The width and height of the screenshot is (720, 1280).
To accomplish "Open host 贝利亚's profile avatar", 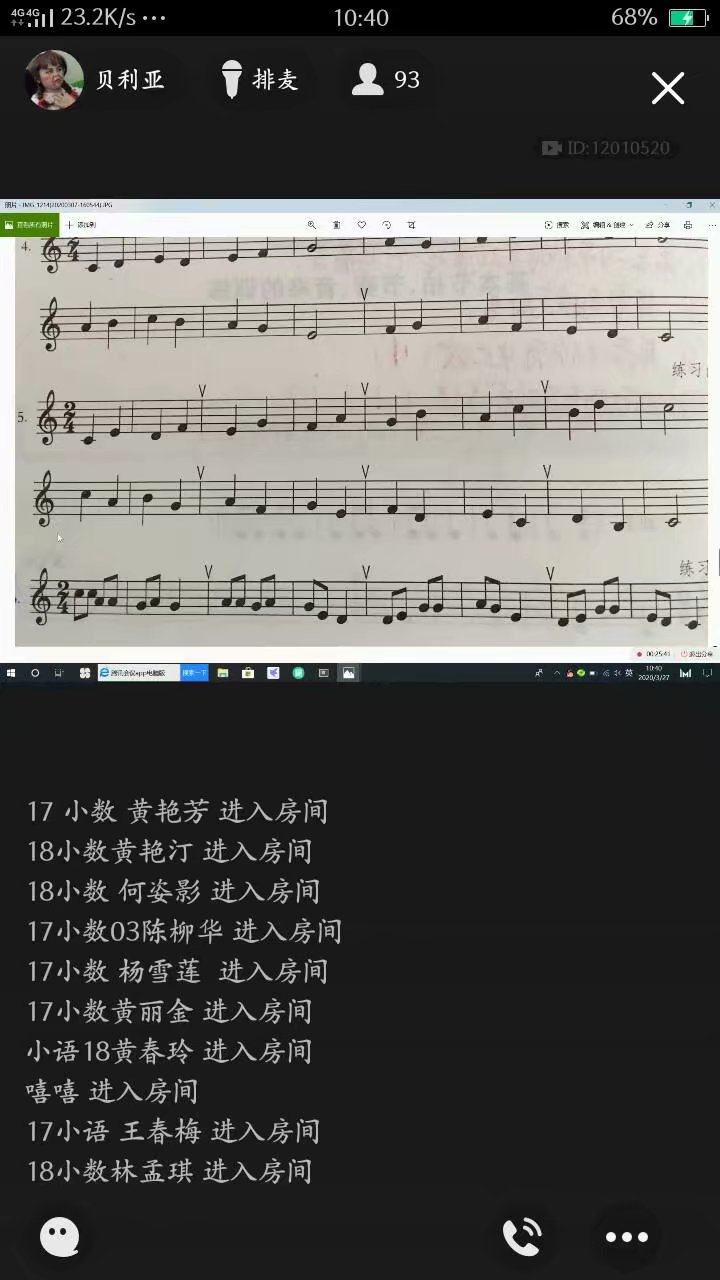I will coord(54,80).
